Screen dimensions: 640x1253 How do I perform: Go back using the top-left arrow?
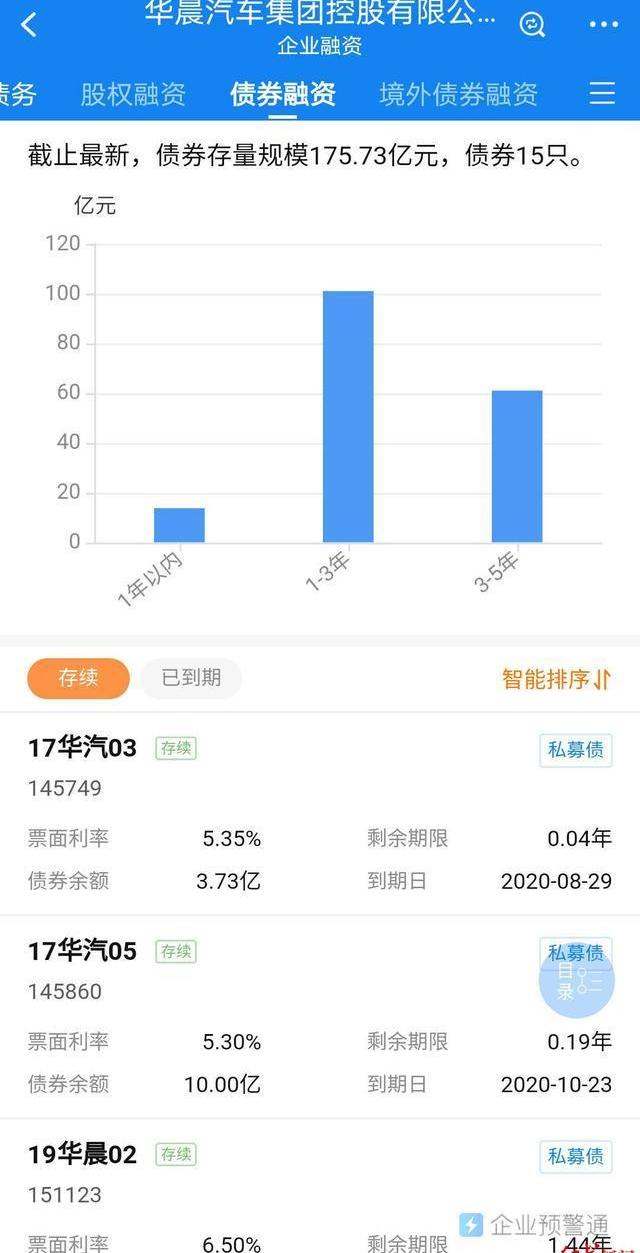pyautogui.click(x=29, y=25)
